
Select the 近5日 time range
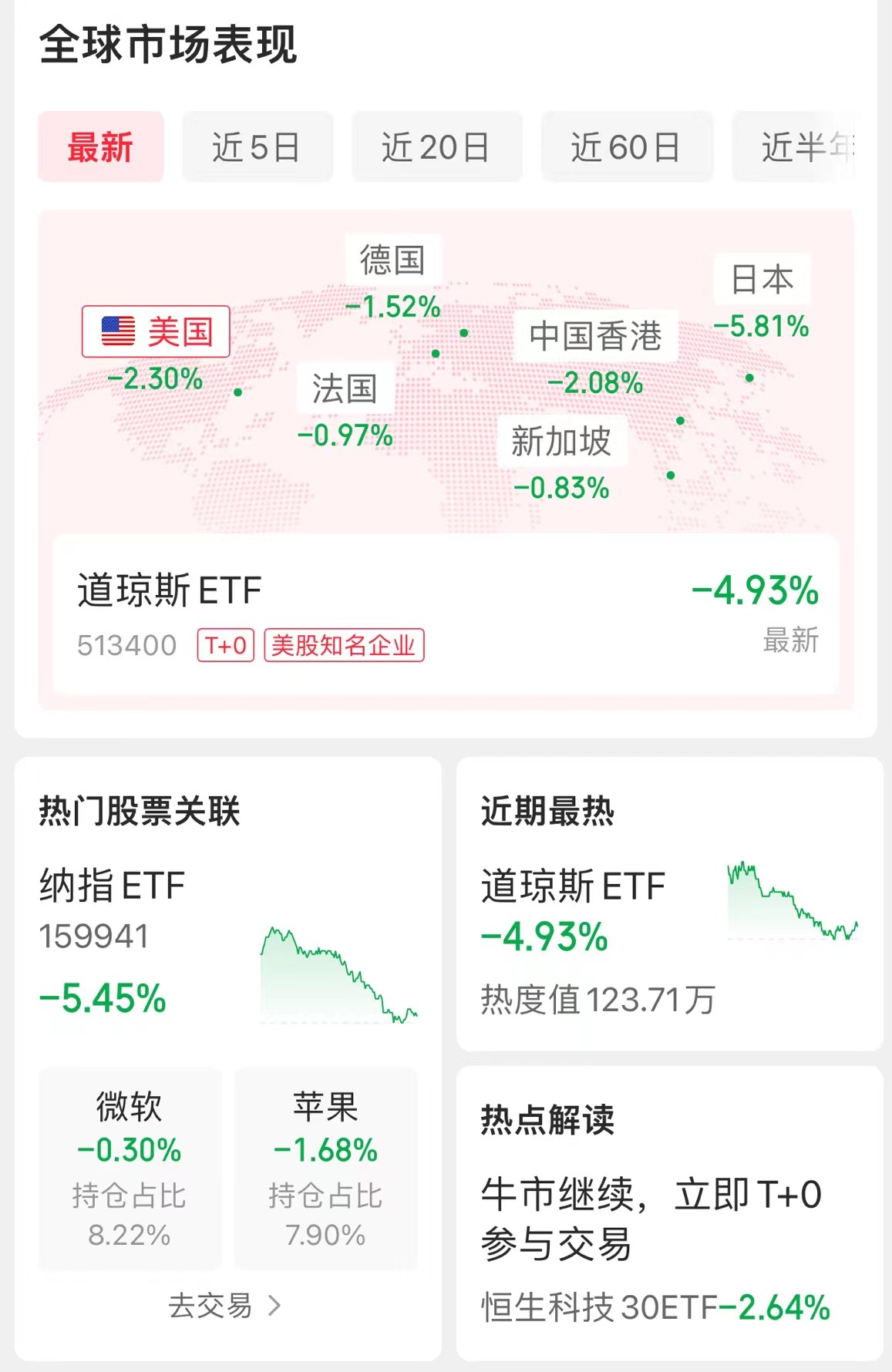[257, 147]
